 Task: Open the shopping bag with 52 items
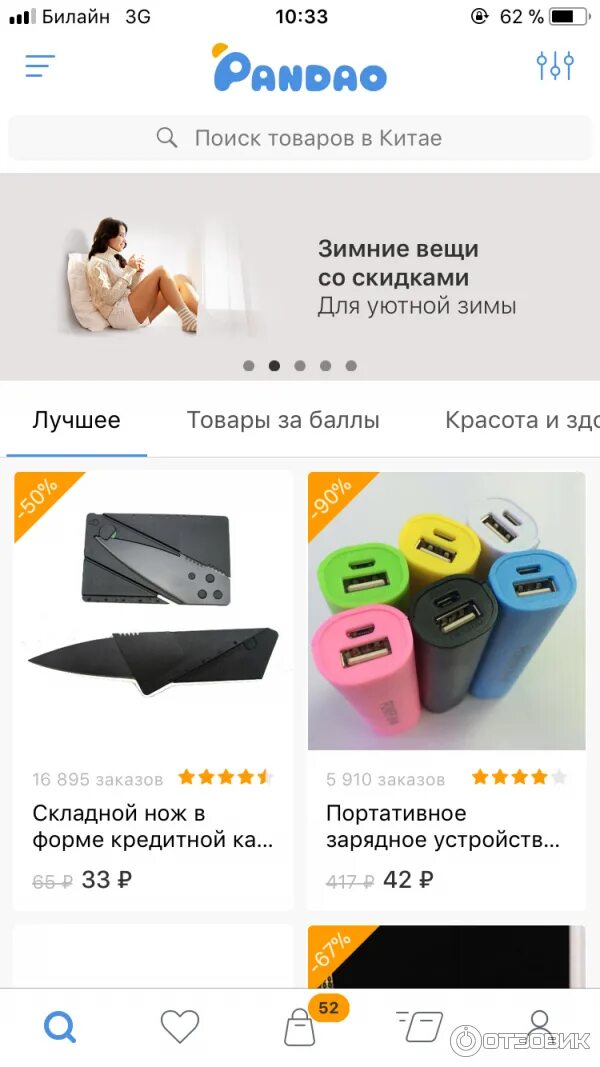point(300,1026)
